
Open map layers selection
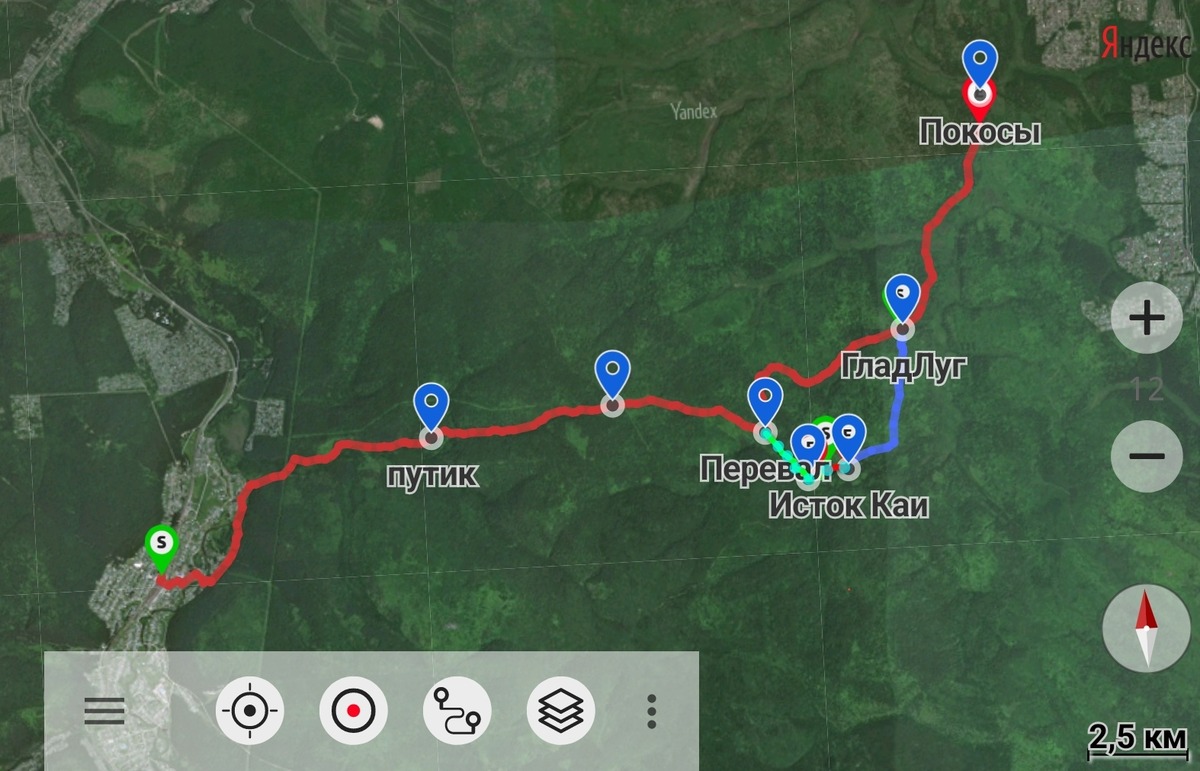click(x=560, y=711)
